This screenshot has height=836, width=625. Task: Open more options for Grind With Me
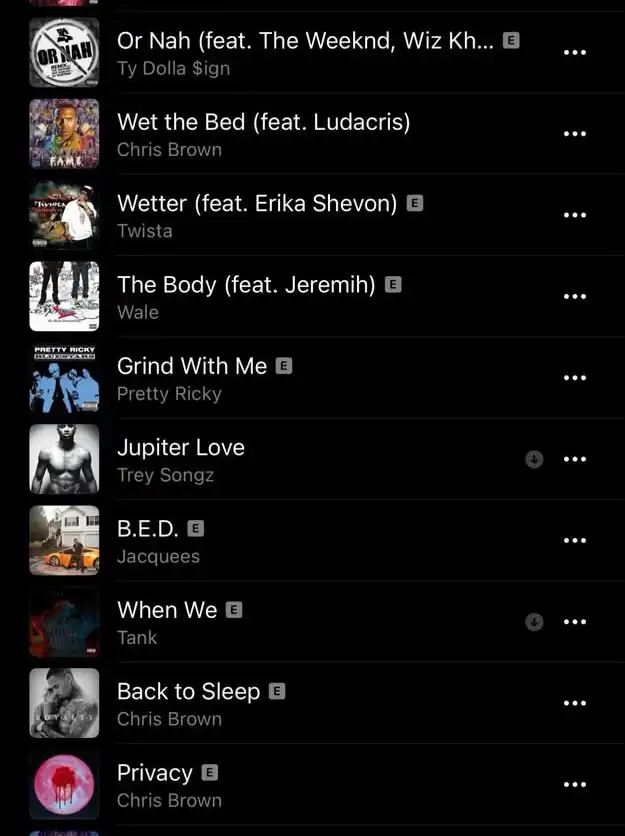[575, 377]
